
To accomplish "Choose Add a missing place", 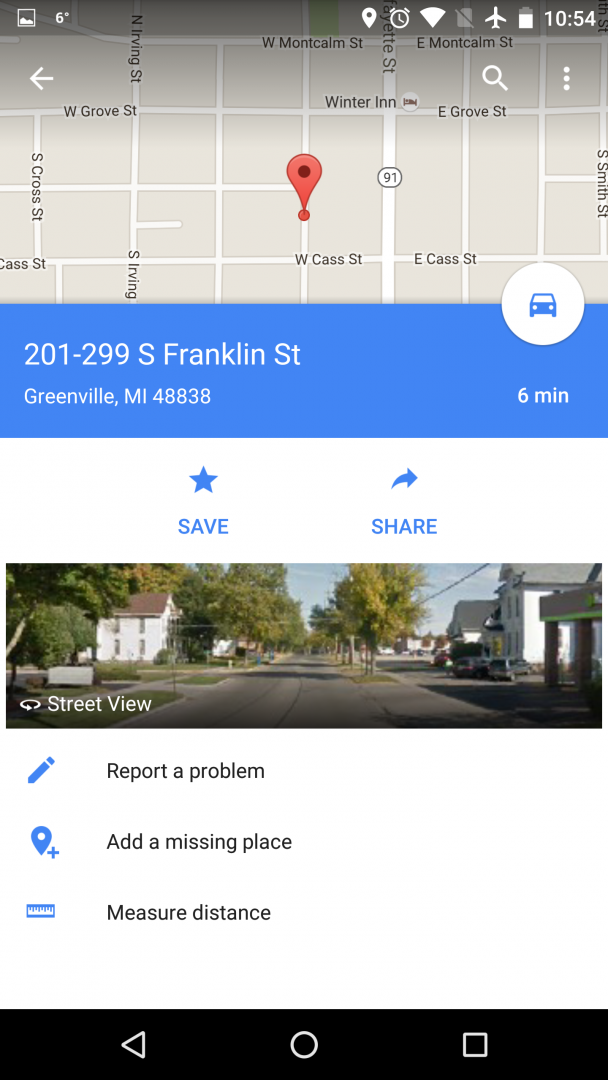I will click(304, 841).
